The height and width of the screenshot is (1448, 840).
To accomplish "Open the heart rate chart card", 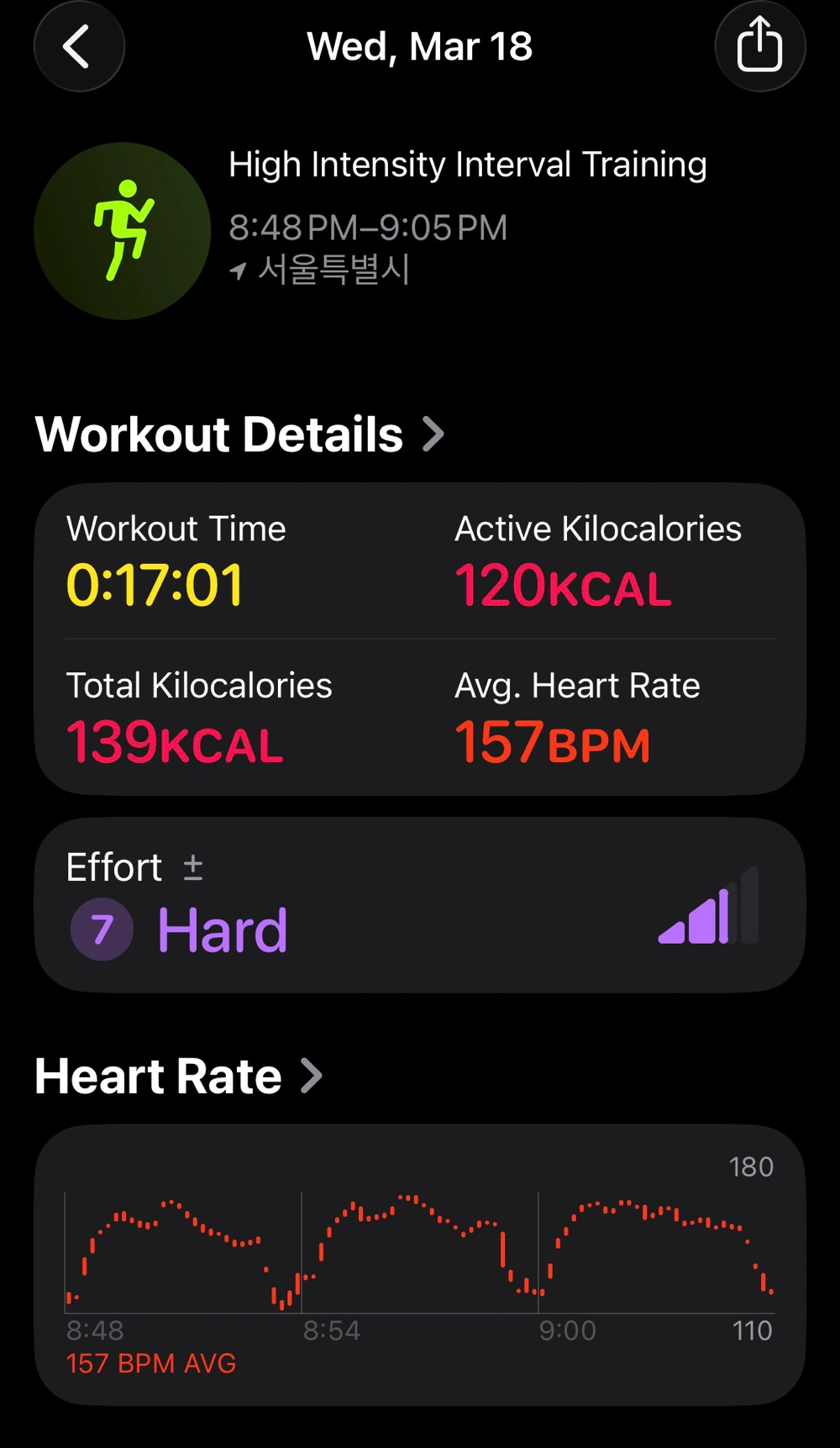I will 420,1263.
